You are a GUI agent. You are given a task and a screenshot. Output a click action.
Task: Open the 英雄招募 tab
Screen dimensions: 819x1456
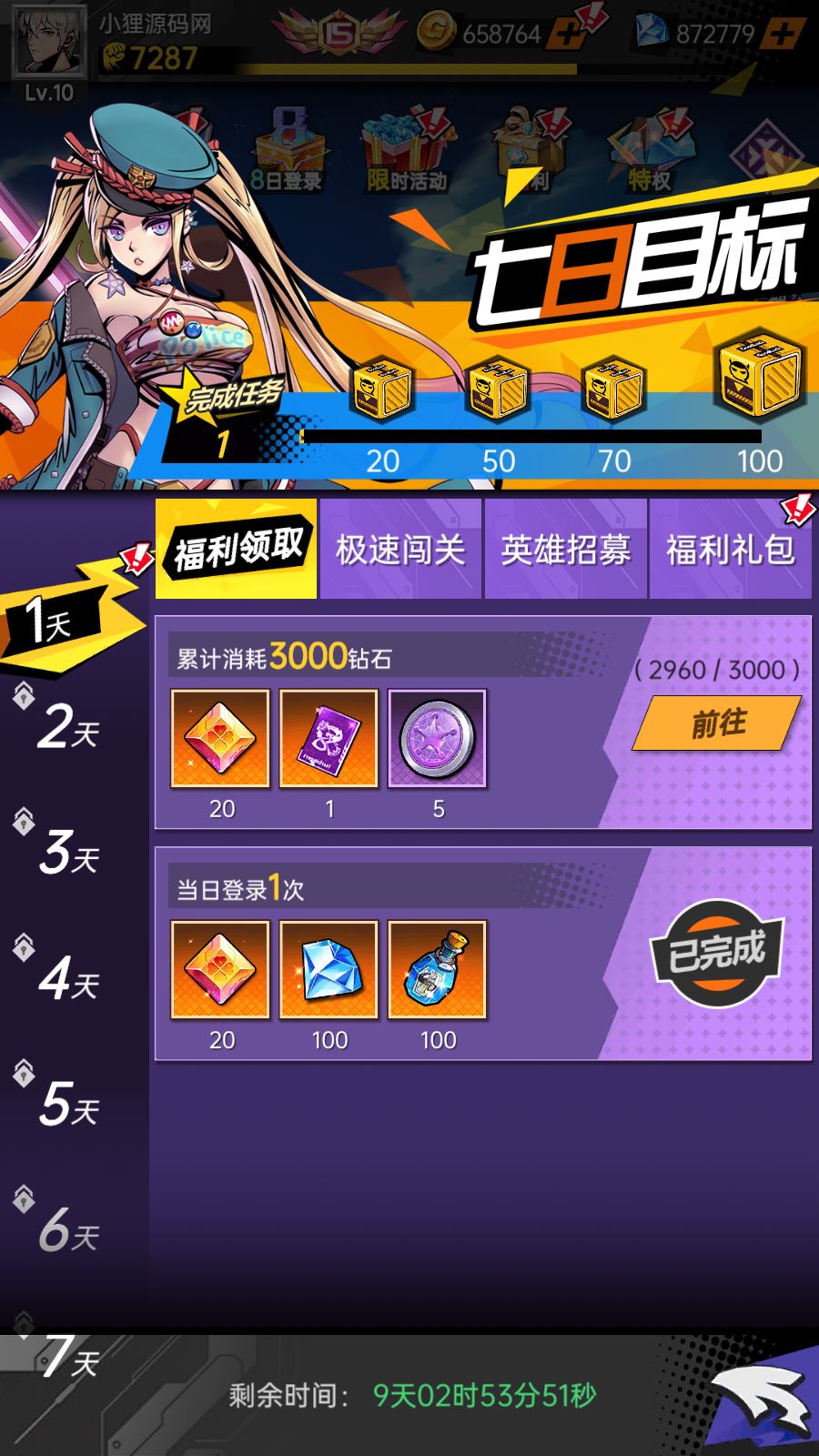tap(565, 549)
